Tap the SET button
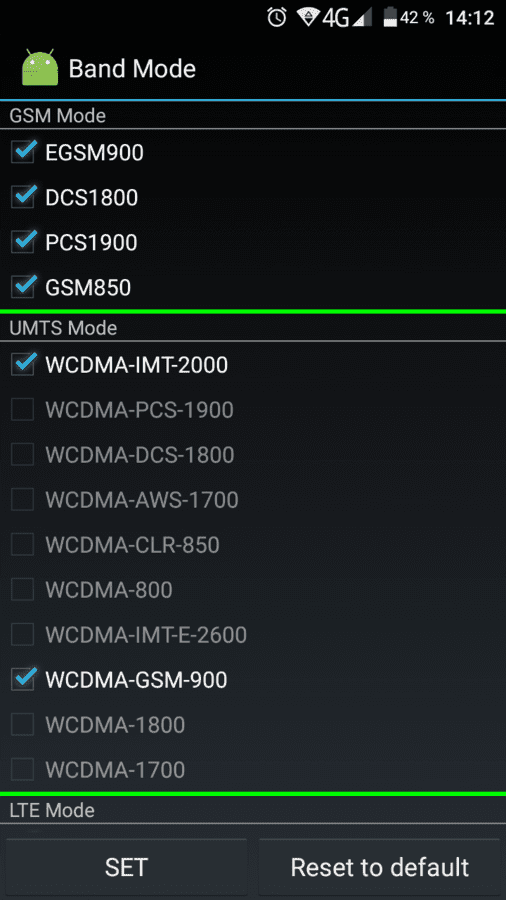The image size is (506, 900). pyautogui.click(x=126, y=867)
